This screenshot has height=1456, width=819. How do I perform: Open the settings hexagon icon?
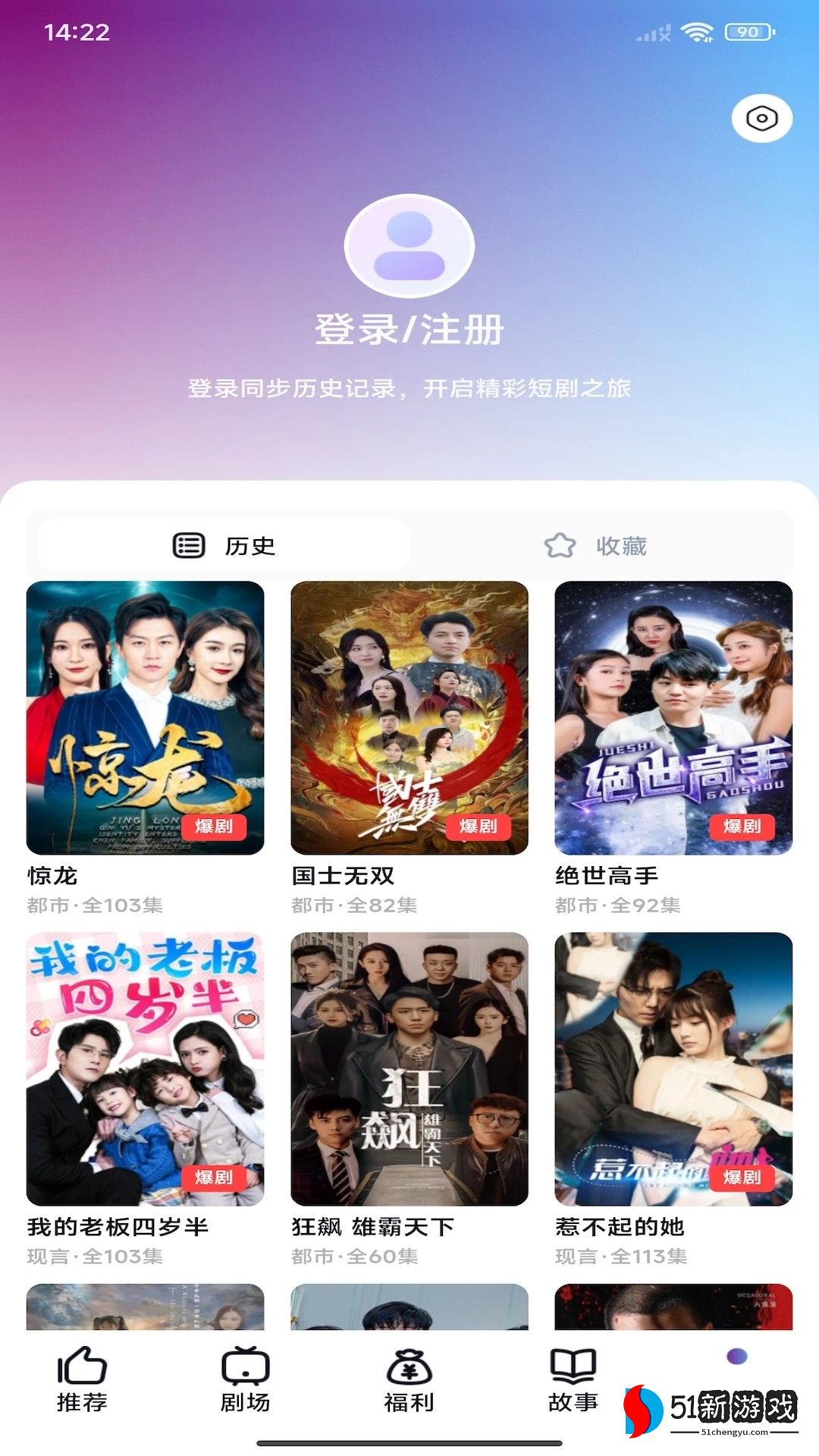[x=761, y=118]
